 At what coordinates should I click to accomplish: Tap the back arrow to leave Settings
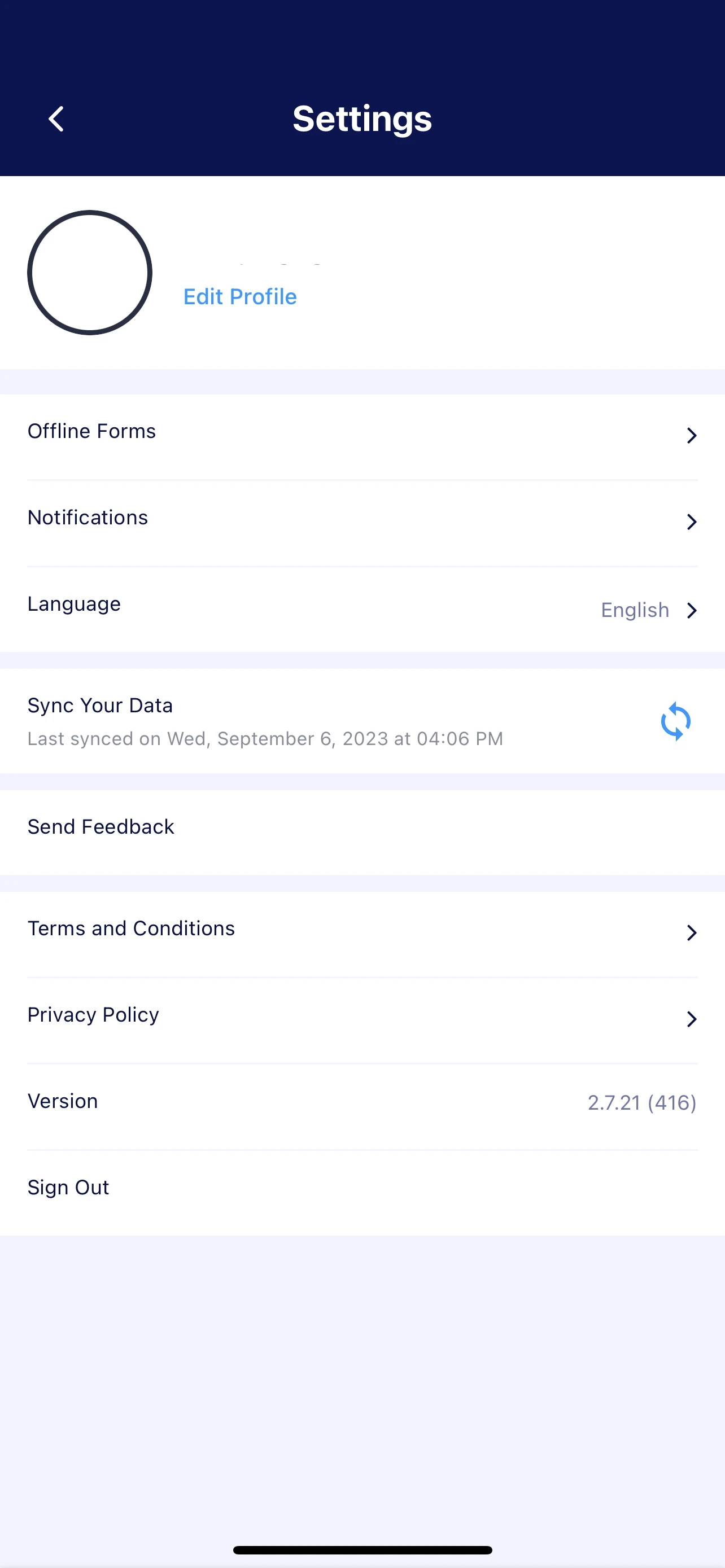[x=56, y=119]
